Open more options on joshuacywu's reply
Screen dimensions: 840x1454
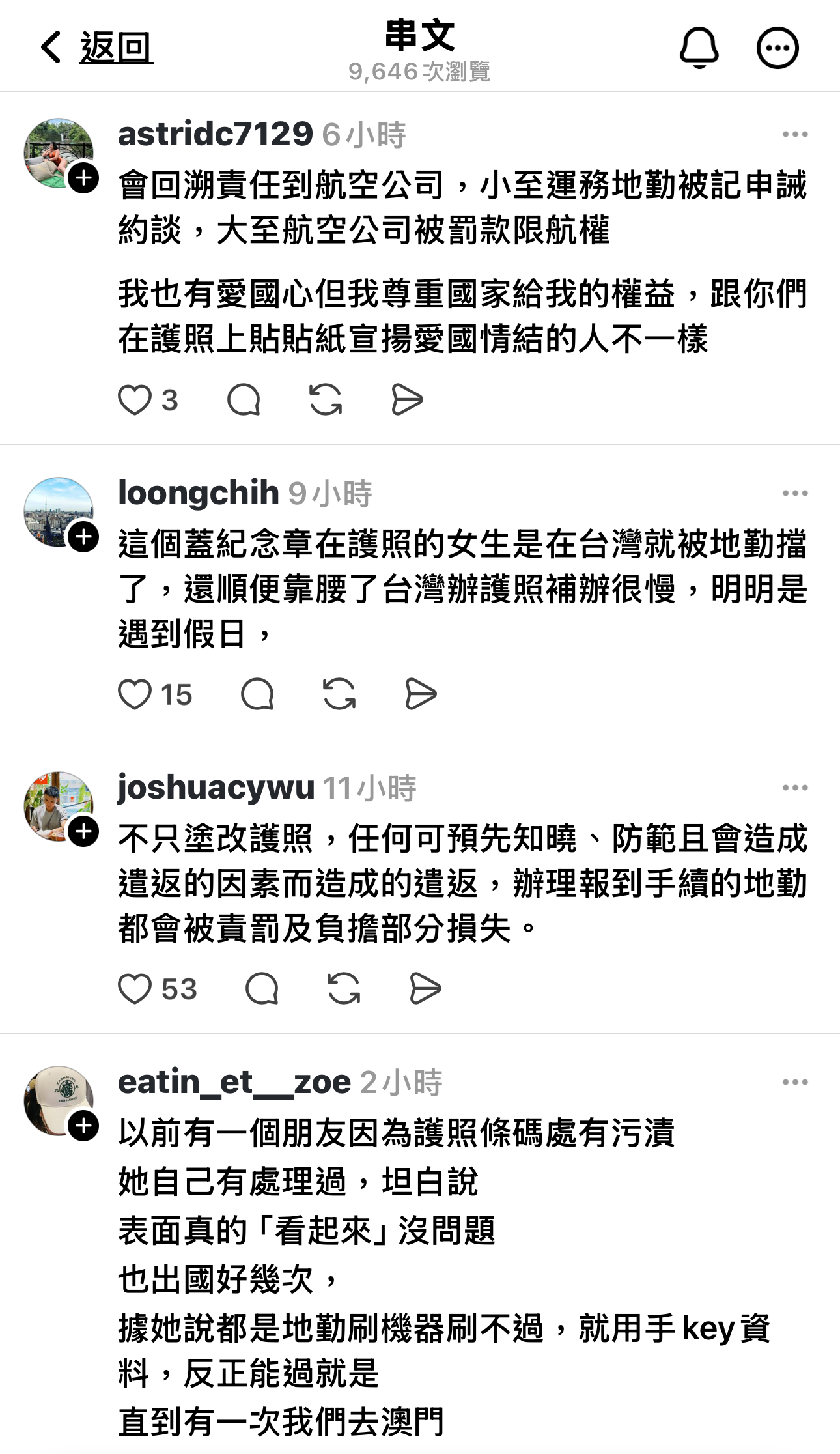pyautogui.click(x=795, y=788)
